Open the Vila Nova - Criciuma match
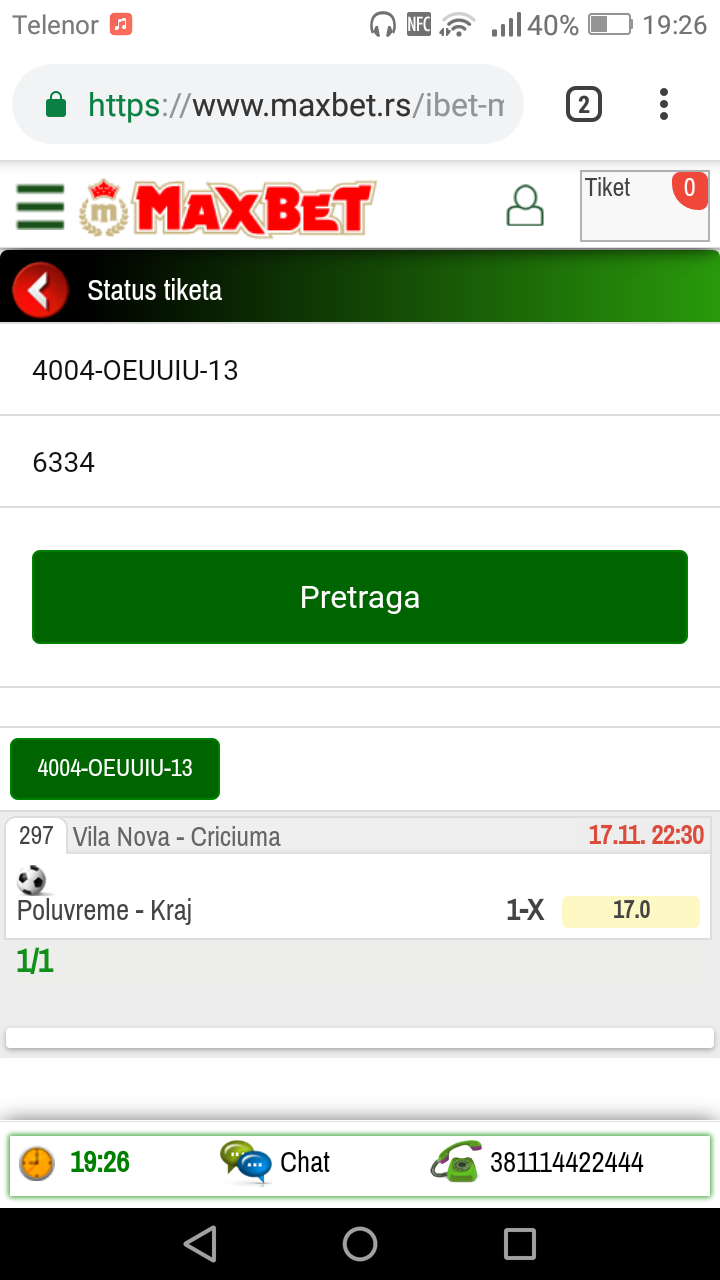 click(x=177, y=836)
